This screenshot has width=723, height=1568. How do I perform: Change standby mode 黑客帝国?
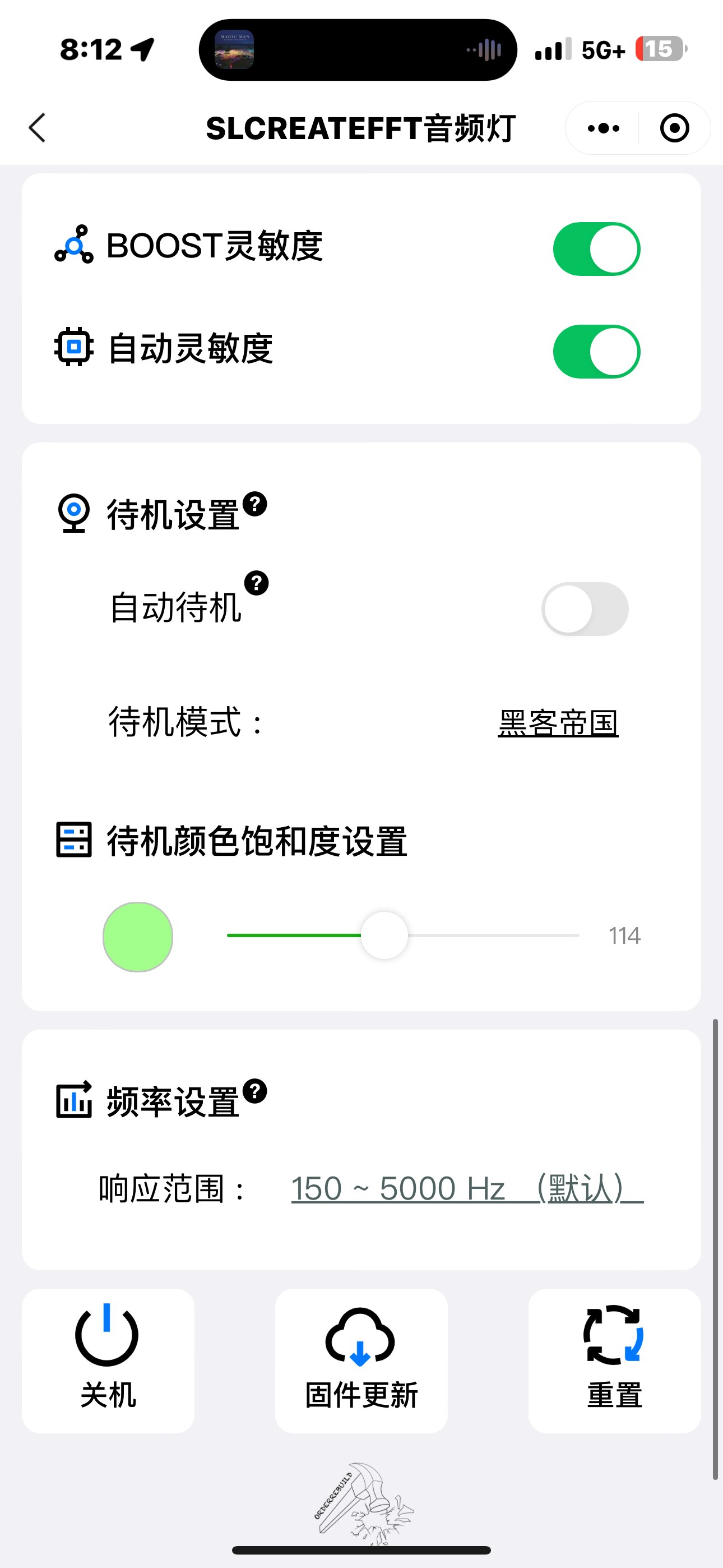click(x=558, y=724)
